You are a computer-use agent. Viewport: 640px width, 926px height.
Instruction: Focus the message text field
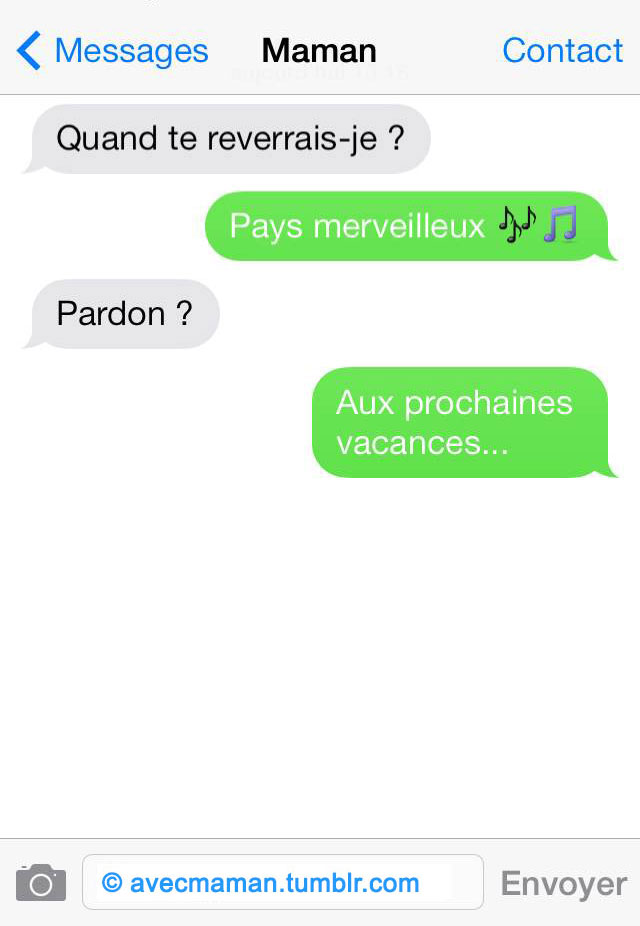coord(282,882)
